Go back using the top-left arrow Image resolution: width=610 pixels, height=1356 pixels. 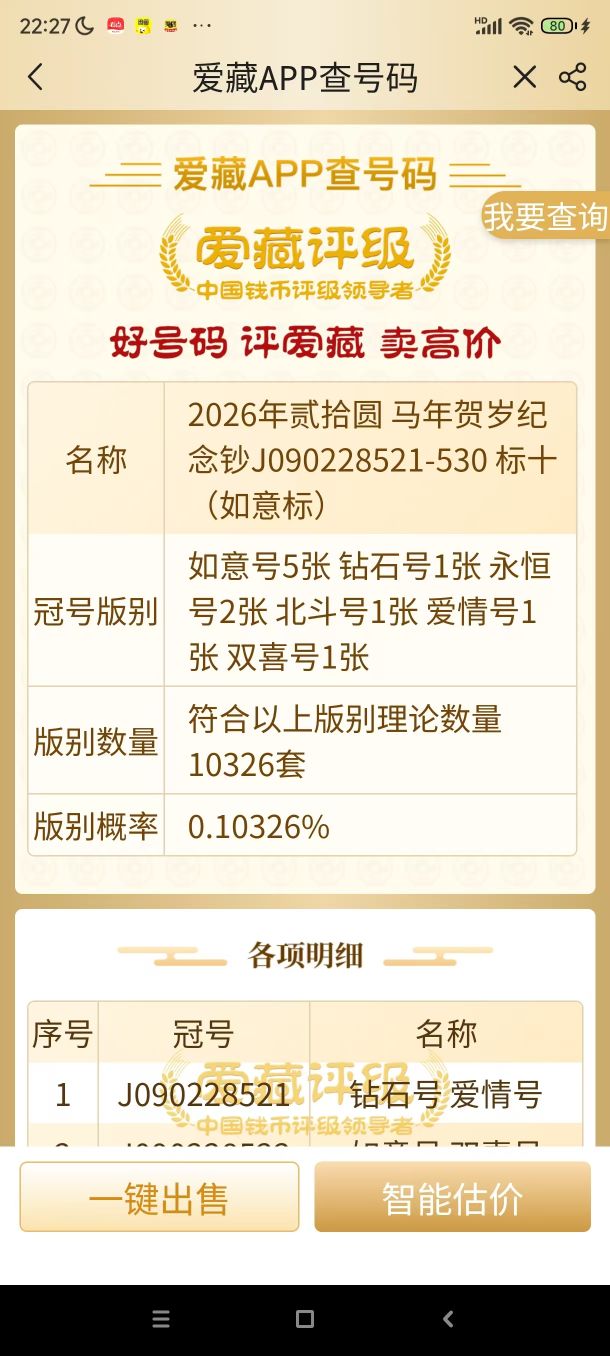36,78
